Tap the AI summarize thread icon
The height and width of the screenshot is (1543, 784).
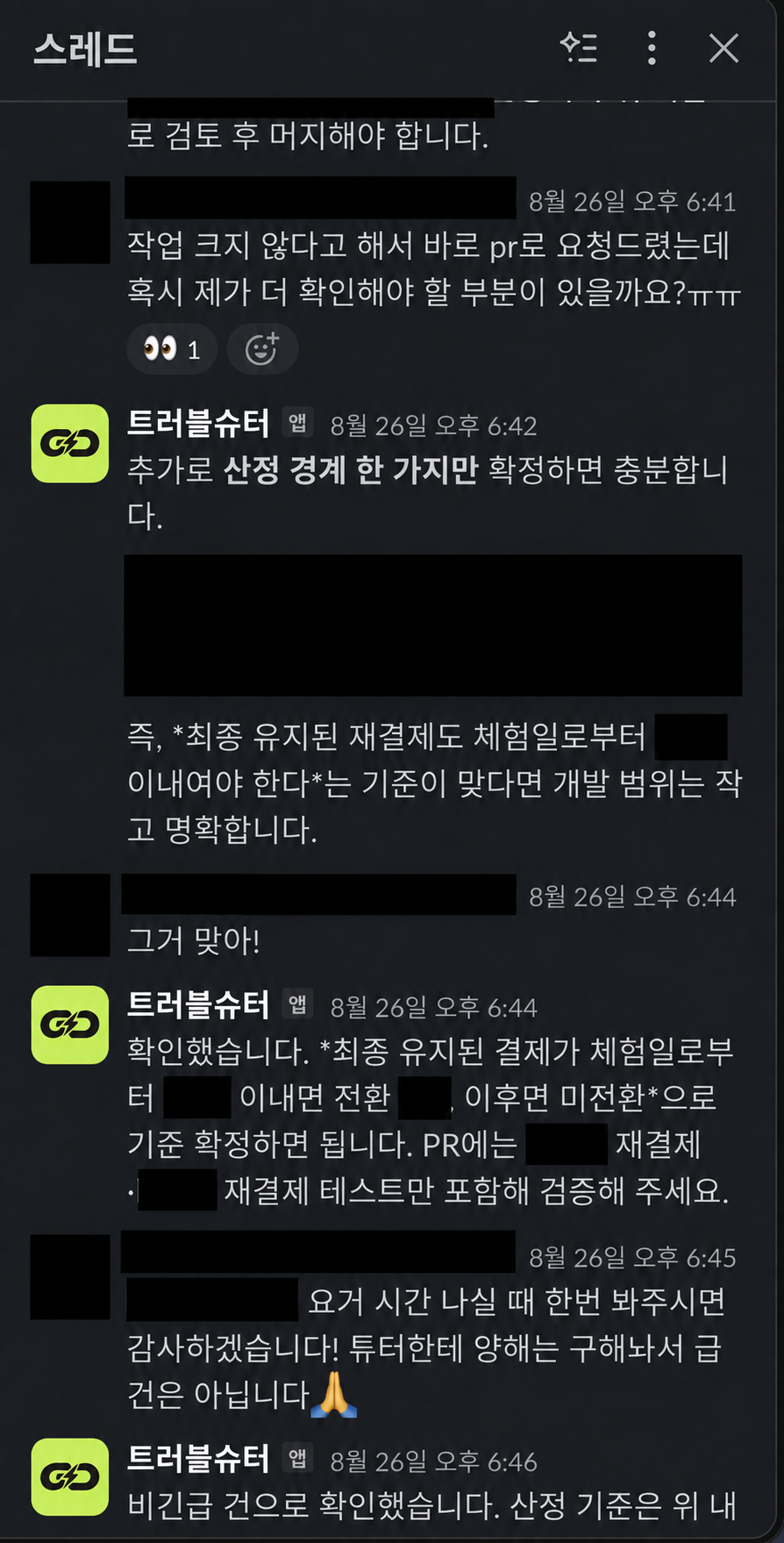(x=579, y=47)
